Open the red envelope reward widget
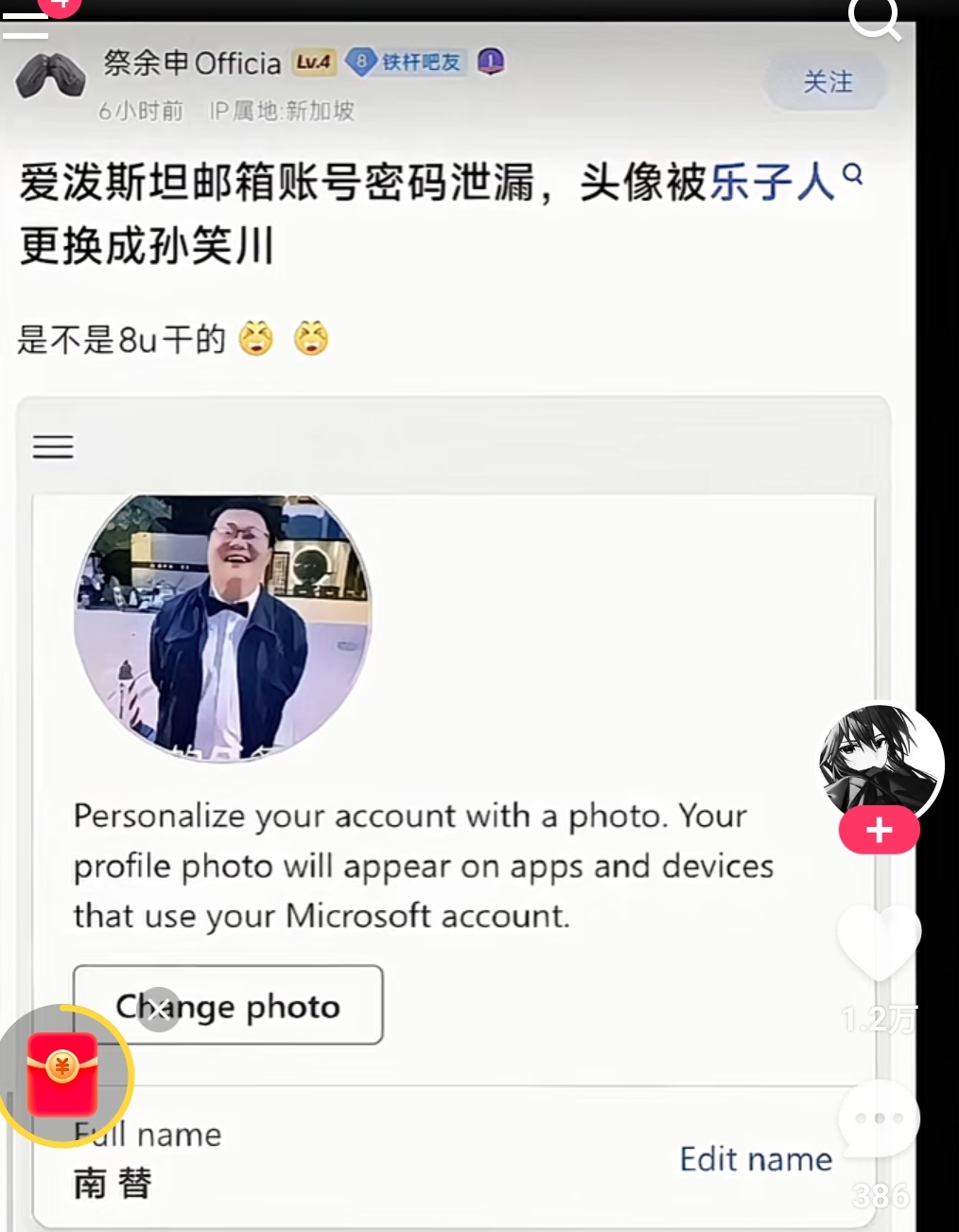The height and width of the screenshot is (1232, 959). (62, 1074)
